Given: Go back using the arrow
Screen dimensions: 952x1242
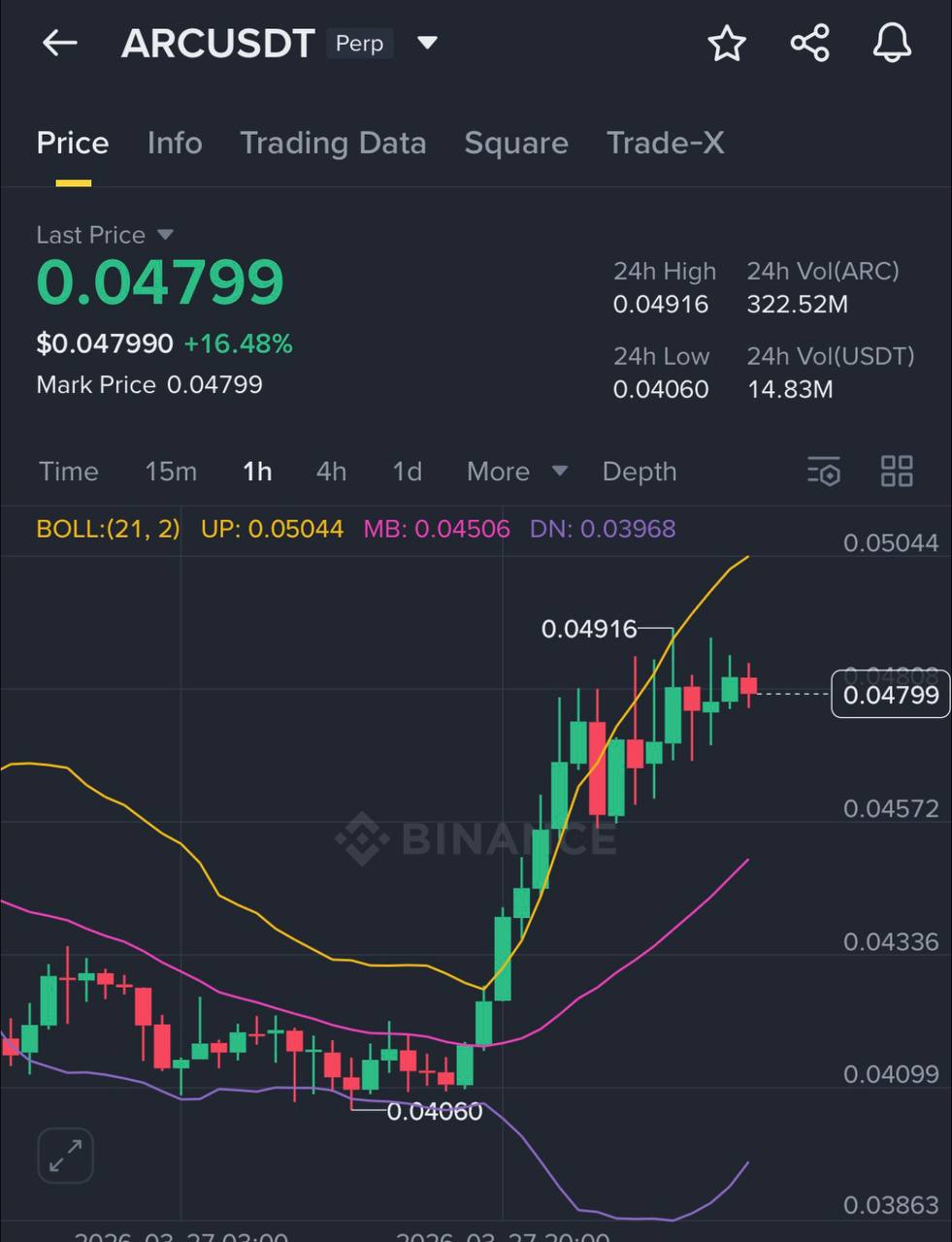Looking at the screenshot, I should coord(59,43).
